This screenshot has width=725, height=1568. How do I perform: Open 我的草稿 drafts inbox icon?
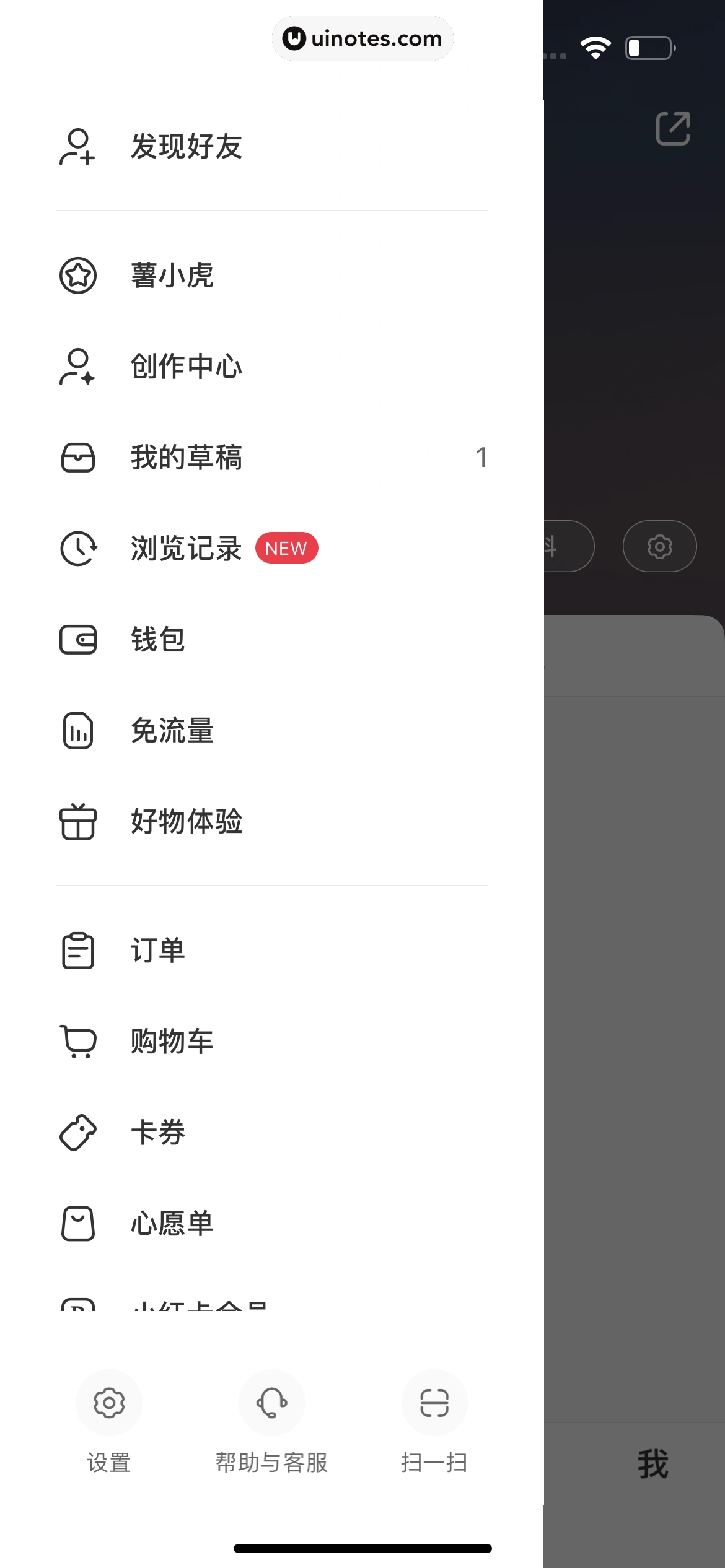[x=78, y=457]
